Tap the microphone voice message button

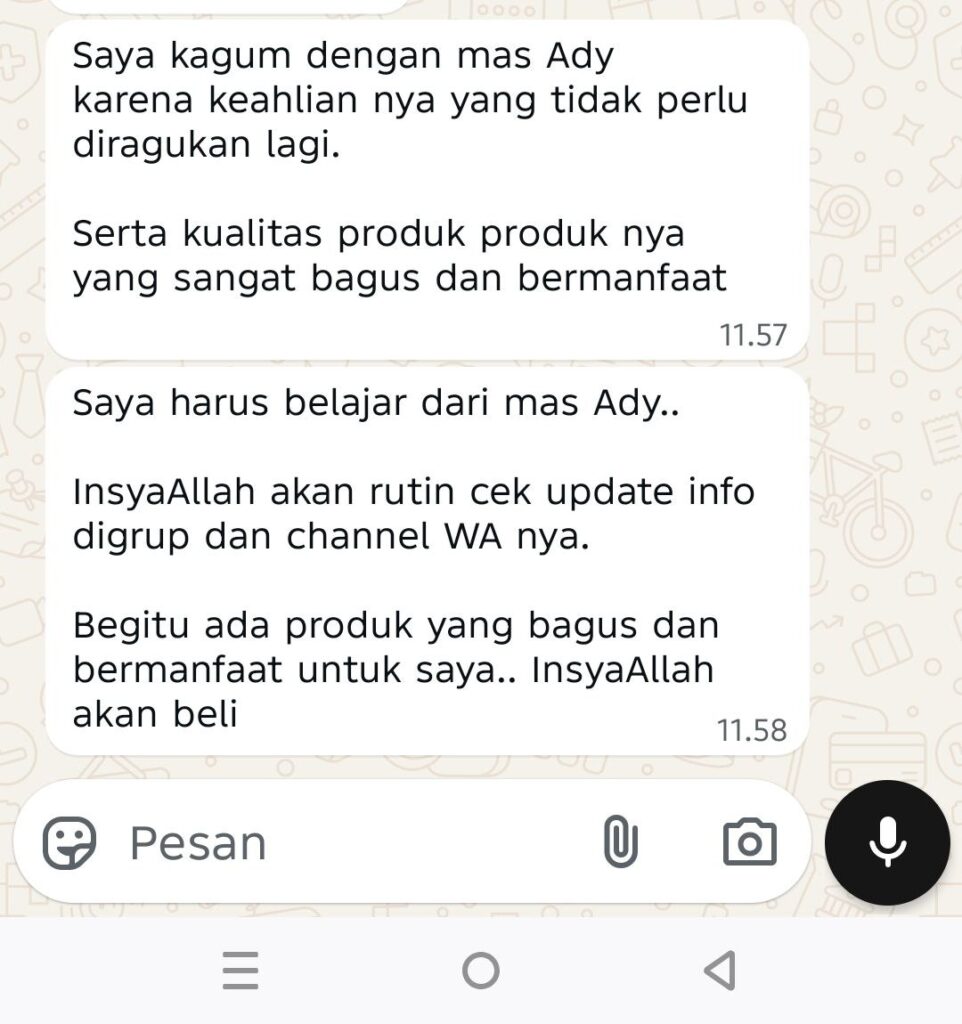click(x=887, y=842)
